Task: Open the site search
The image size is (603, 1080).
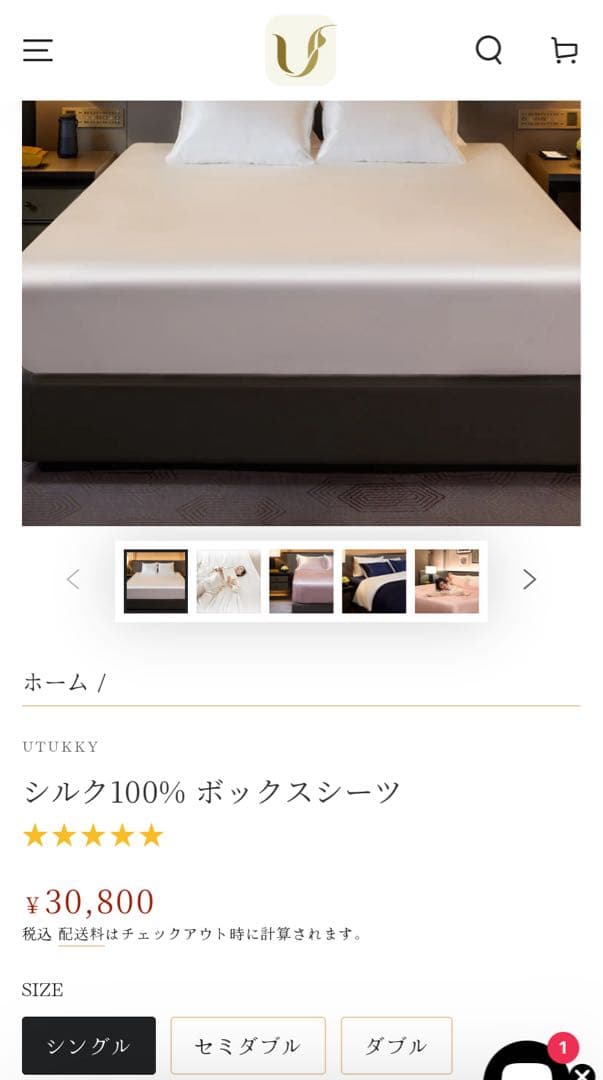Action: point(488,50)
